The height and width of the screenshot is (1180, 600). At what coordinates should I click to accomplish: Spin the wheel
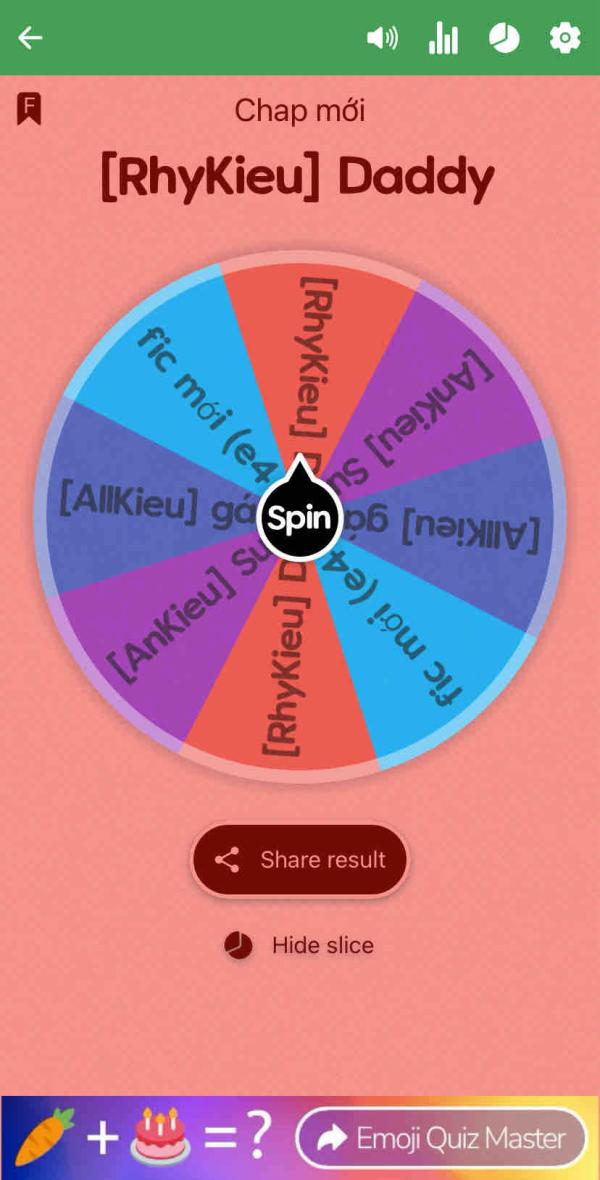pos(300,518)
